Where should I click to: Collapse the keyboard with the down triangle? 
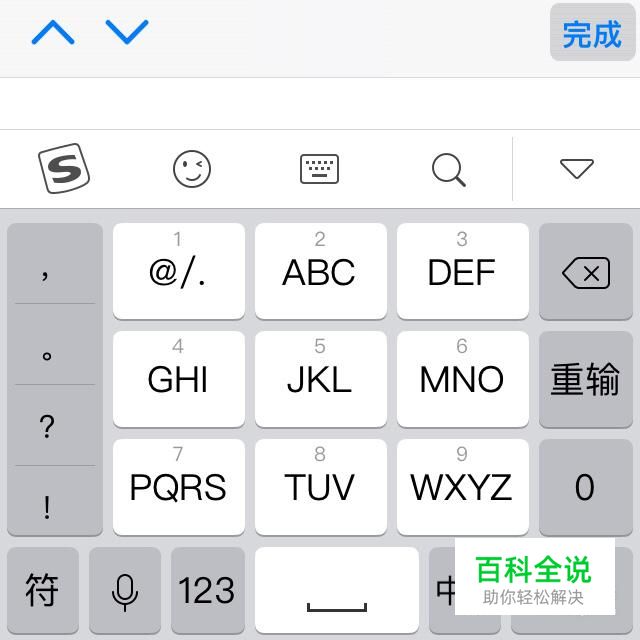[577, 169]
